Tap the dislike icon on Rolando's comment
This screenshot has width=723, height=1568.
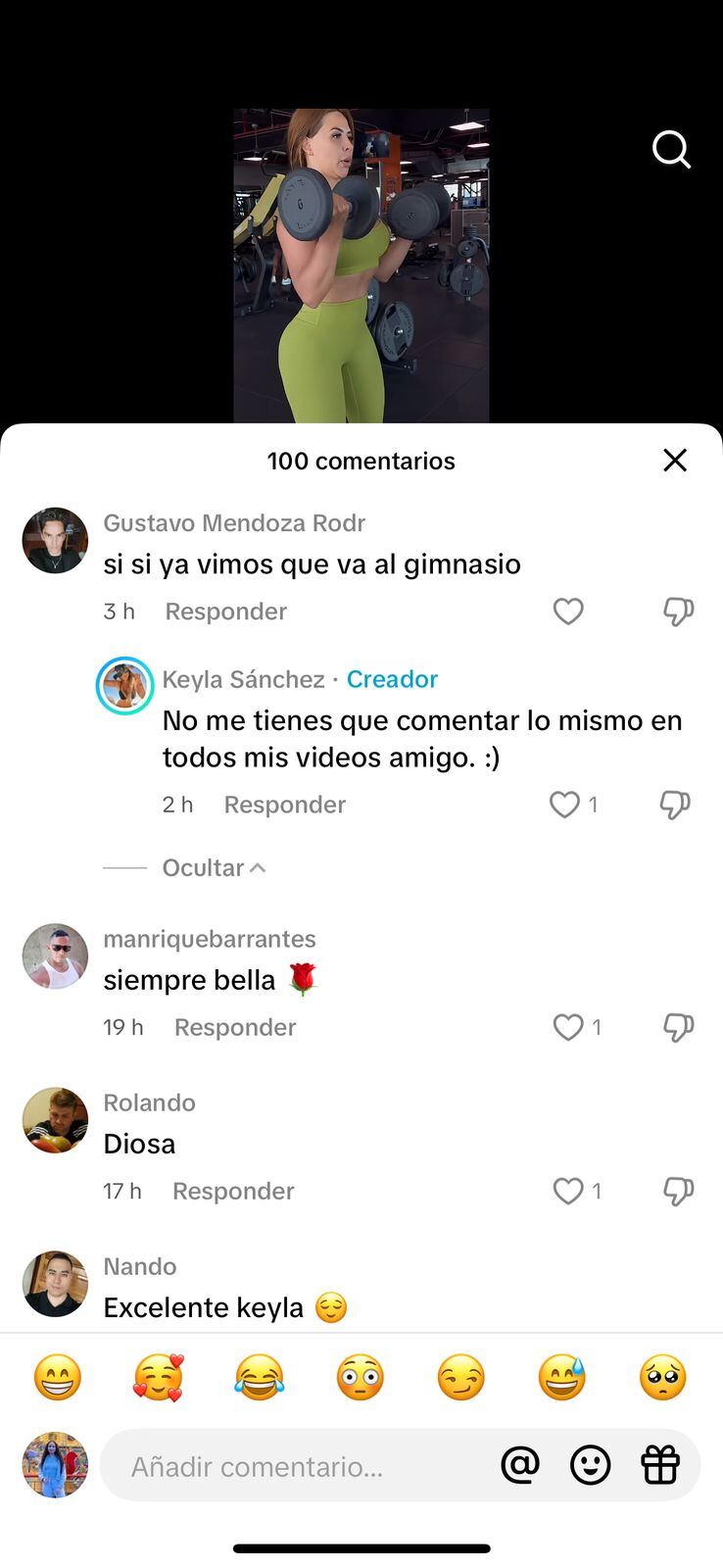[x=677, y=1191]
